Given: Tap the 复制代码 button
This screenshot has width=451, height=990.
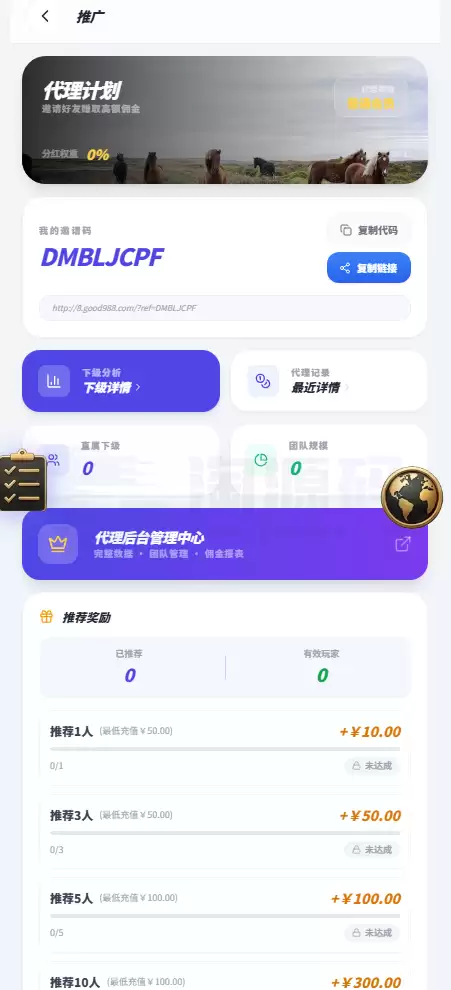Looking at the screenshot, I should 369,230.
